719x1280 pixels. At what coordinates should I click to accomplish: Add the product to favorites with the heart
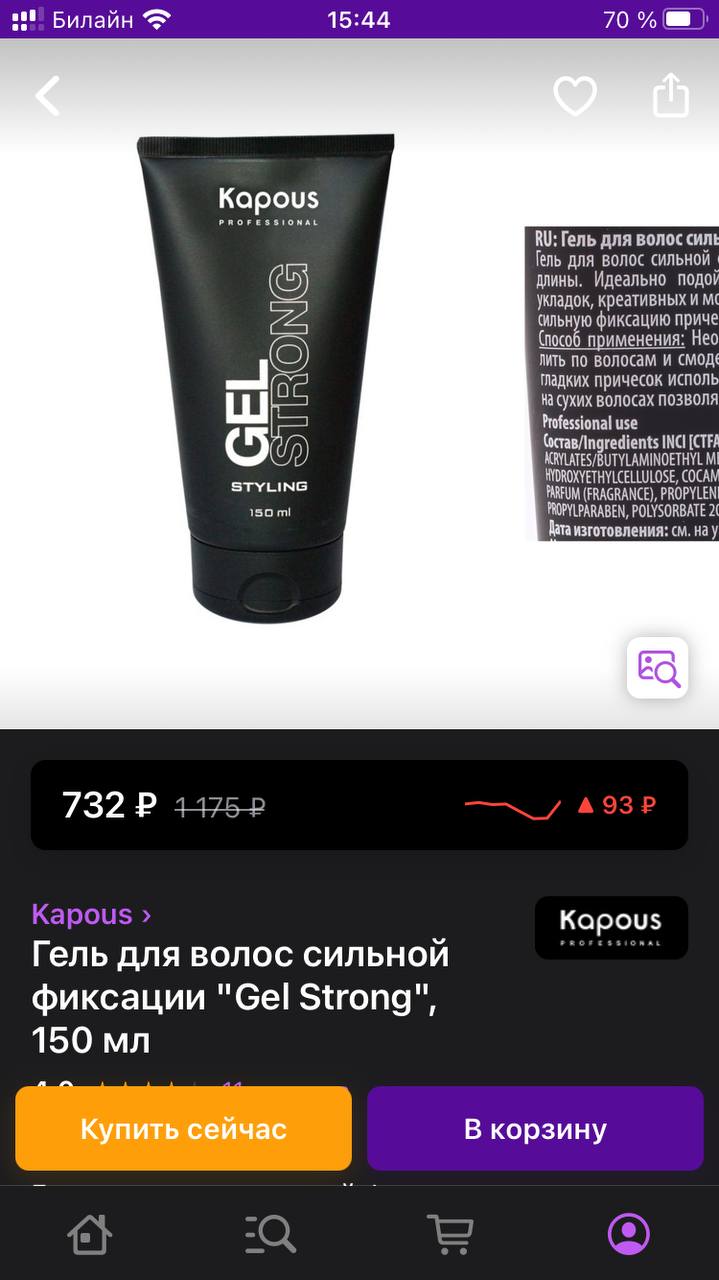click(x=575, y=96)
